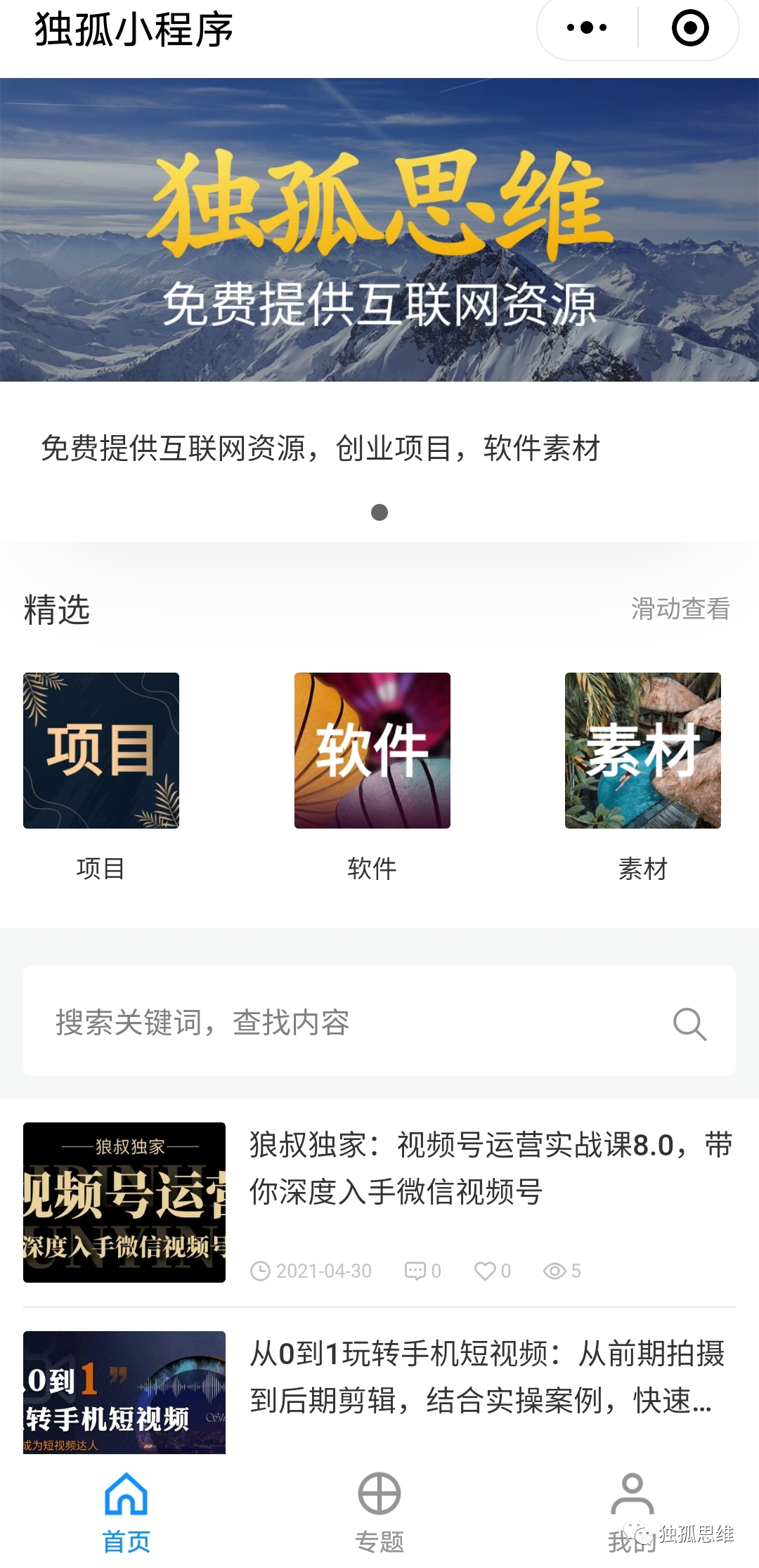Tap the banner page indicator dot

[379, 512]
